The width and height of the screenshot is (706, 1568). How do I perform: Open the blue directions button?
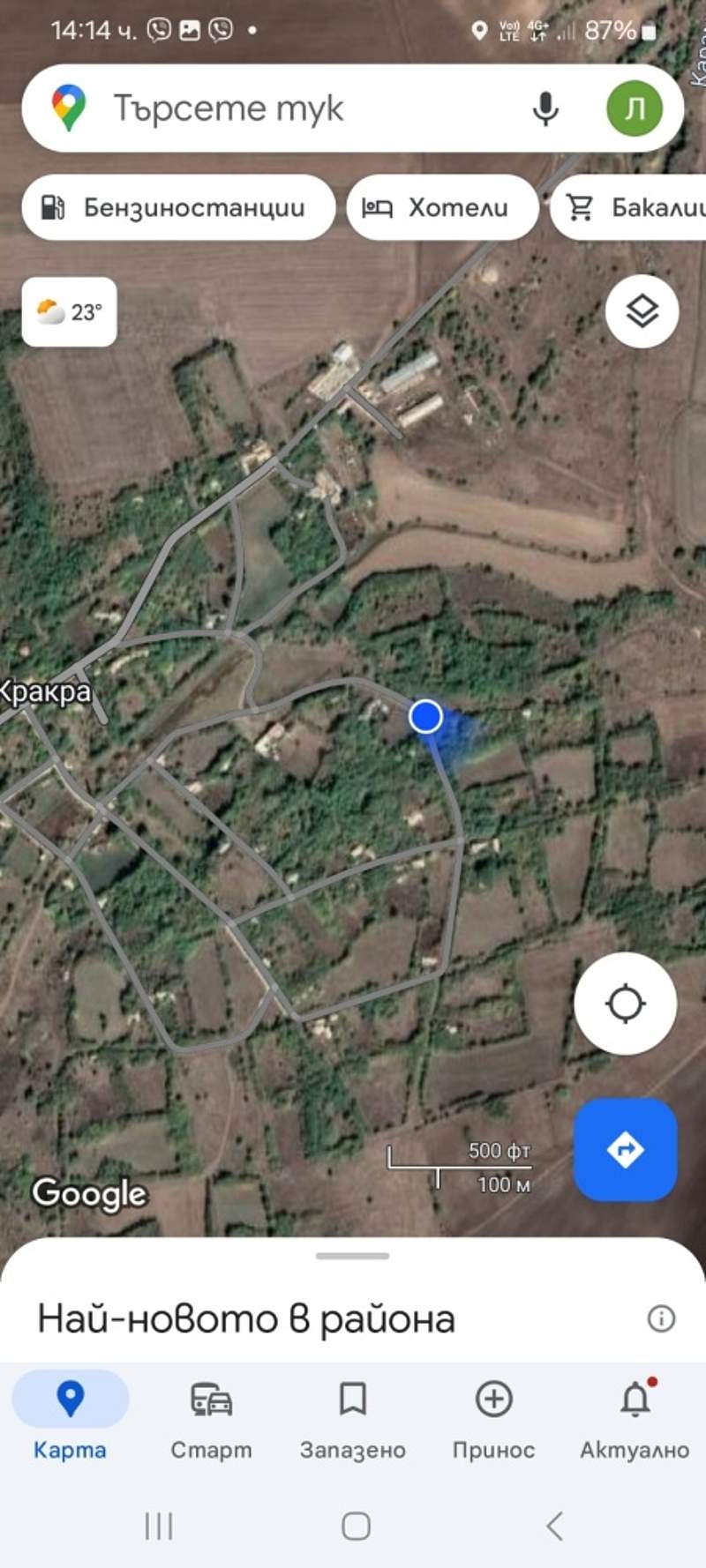pyautogui.click(x=626, y=1150)
